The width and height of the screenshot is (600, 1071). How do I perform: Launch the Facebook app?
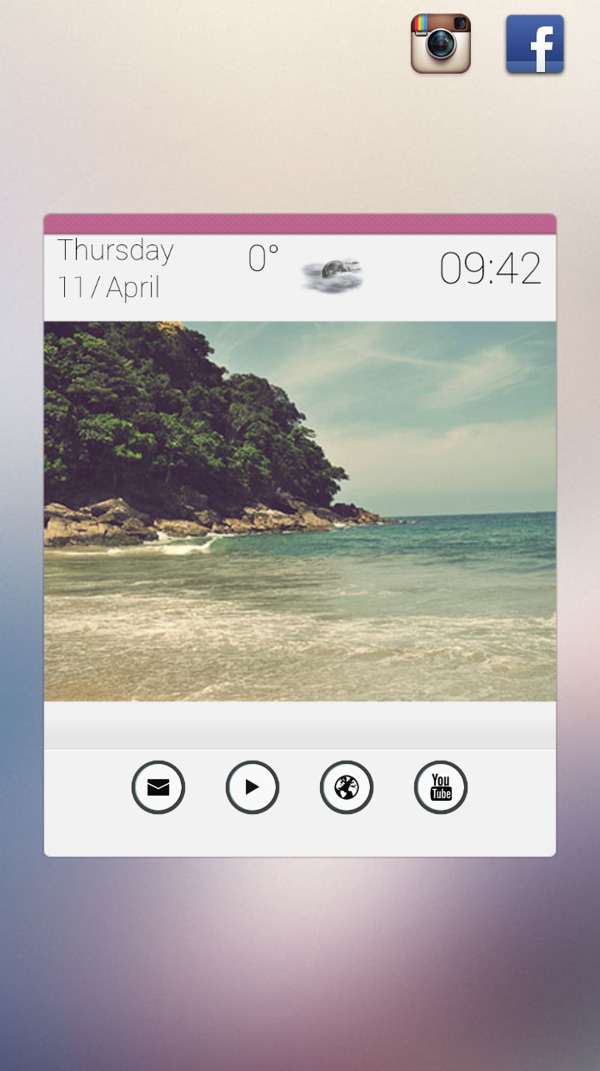point(535,44)
